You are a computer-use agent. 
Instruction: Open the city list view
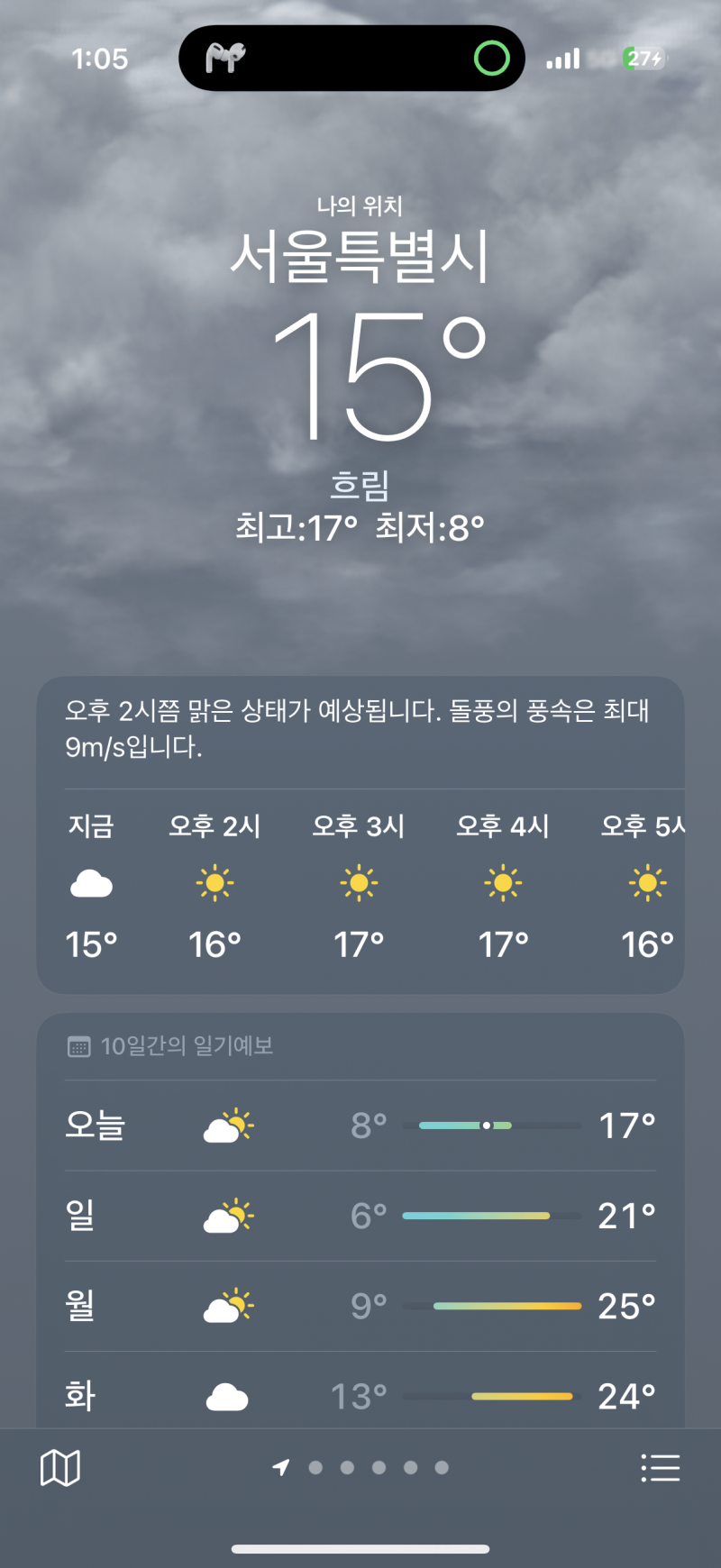(x=661, y=1467)
